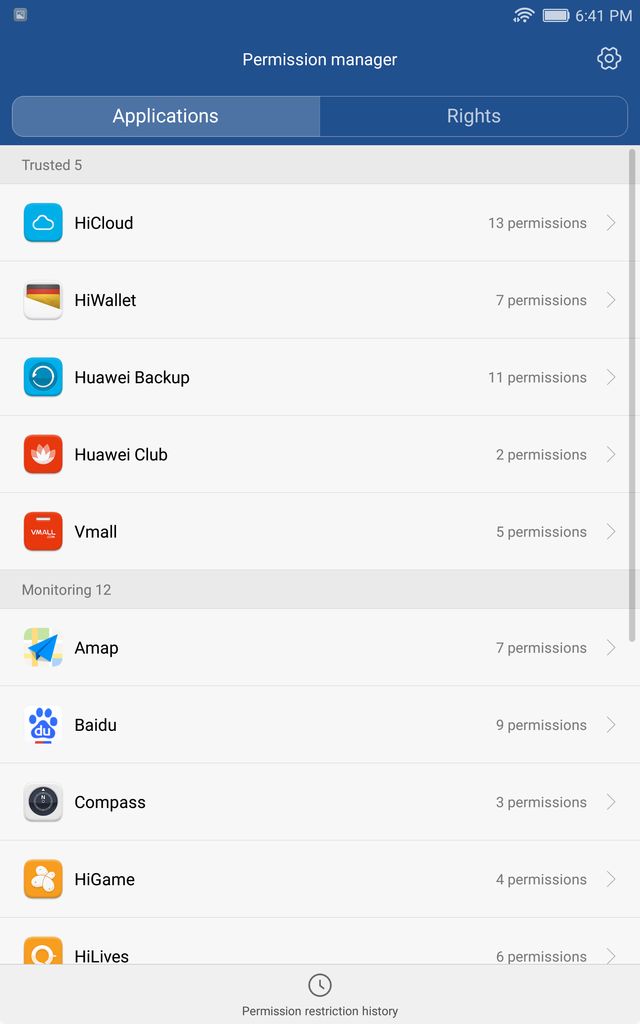Open Permission restriction history
The width and height of the screenshot is (640, 1024).
click(320, 994)
